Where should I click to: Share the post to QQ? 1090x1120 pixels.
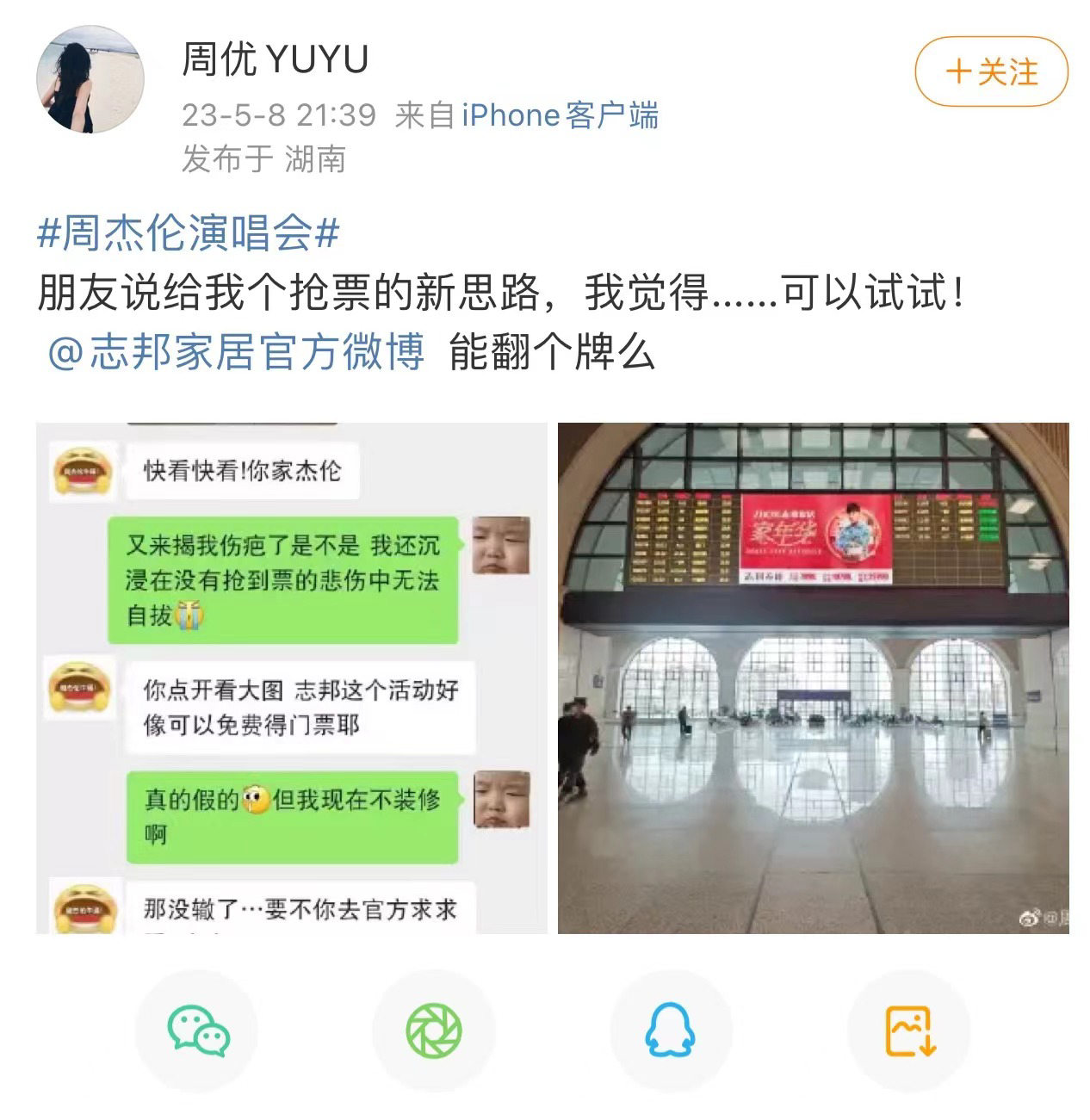click(x=671, y=1030)
